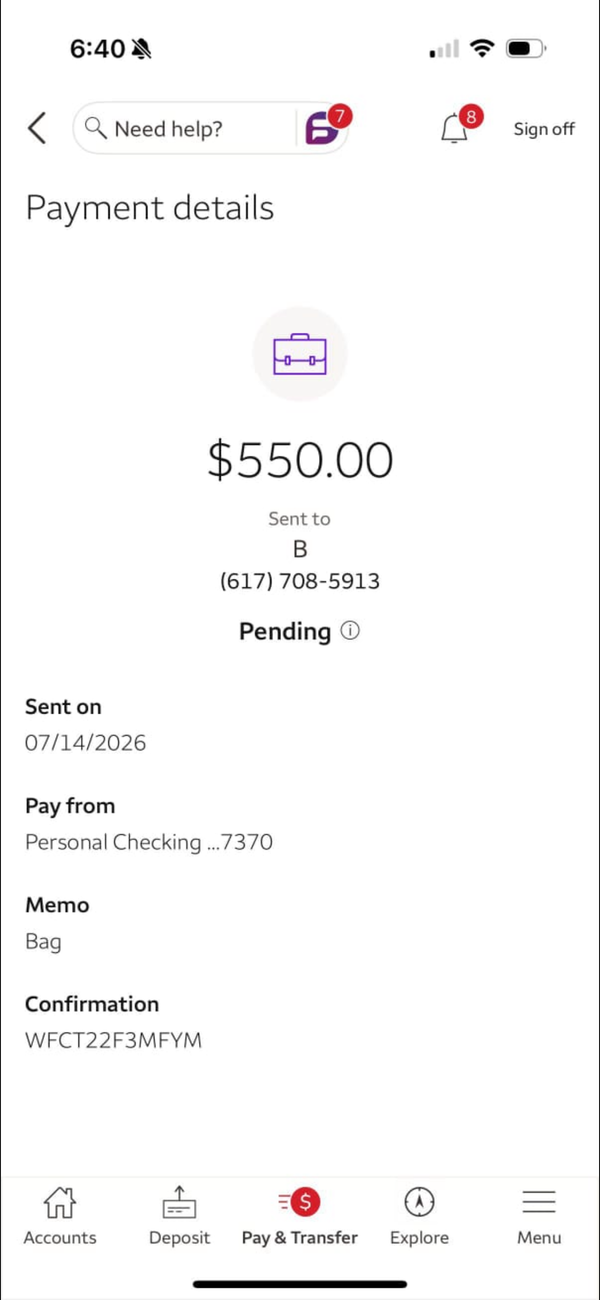This screenshot has width=600, height=1300.
Task: View info about Pending status
Action: [x=350, y=631]
